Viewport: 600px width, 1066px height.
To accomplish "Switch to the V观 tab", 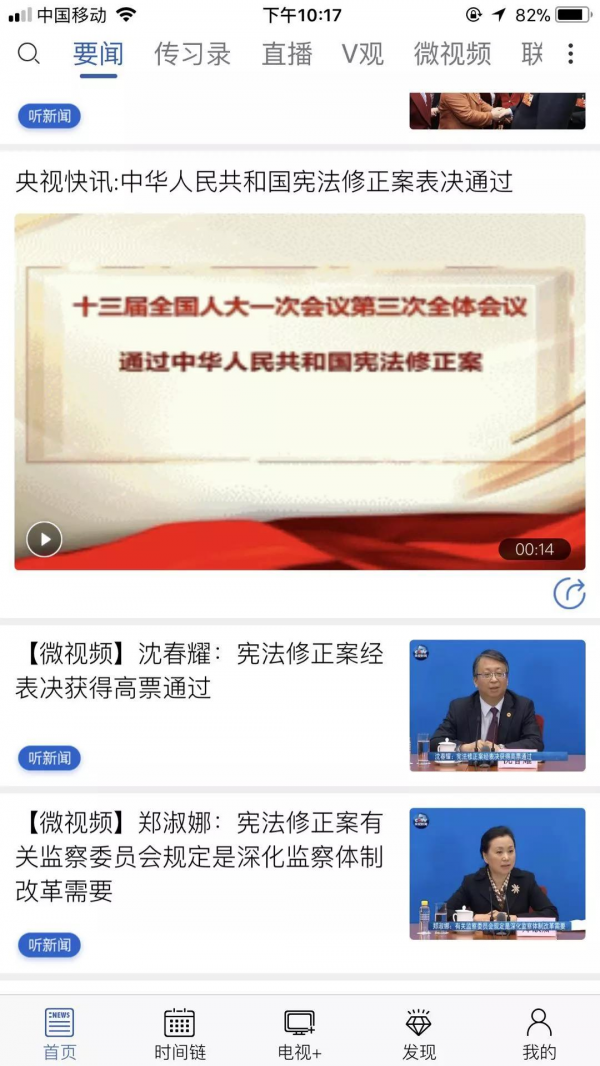I will (x=363, y=54).
